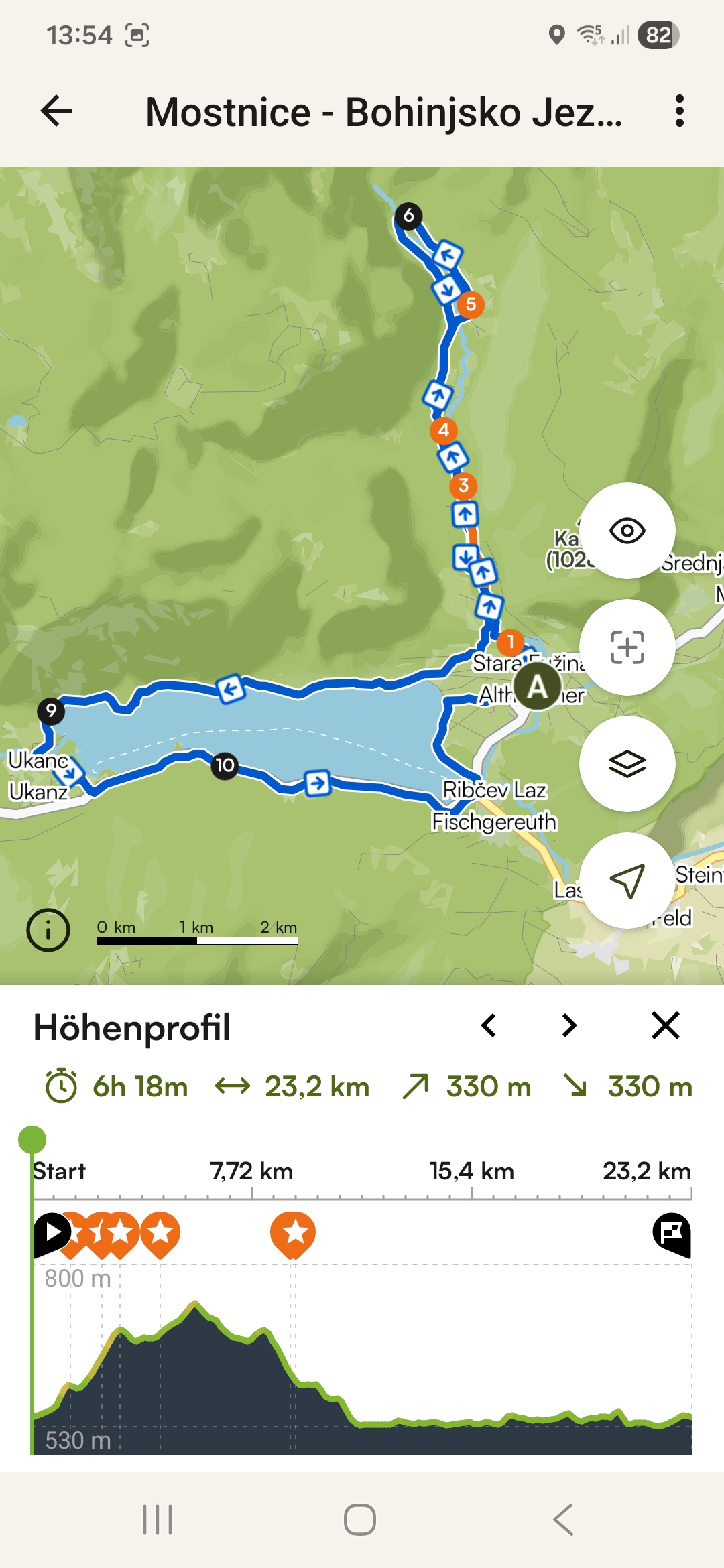
Task: Show the previous Höhenprofil panel
Action: pyautogui.click(x=489, y=1025)
